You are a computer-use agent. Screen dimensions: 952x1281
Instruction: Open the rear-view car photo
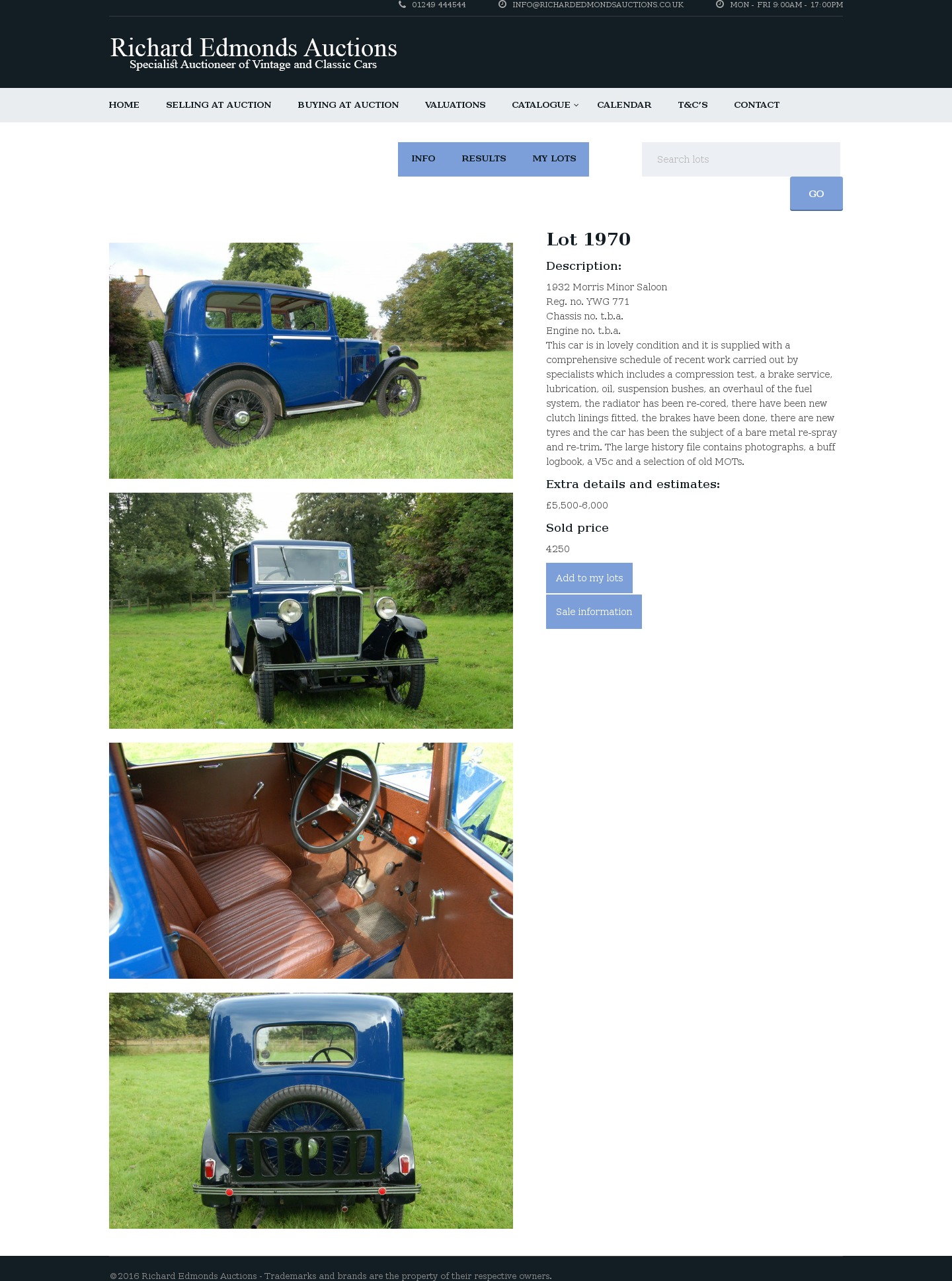tap(311, 1110)
